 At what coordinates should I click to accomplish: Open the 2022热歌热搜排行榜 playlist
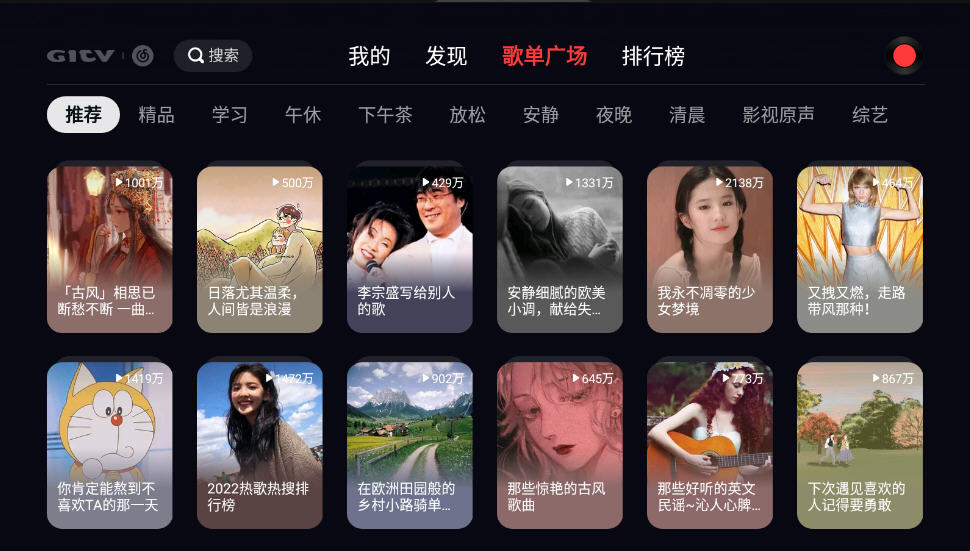(x=260, y=445)
